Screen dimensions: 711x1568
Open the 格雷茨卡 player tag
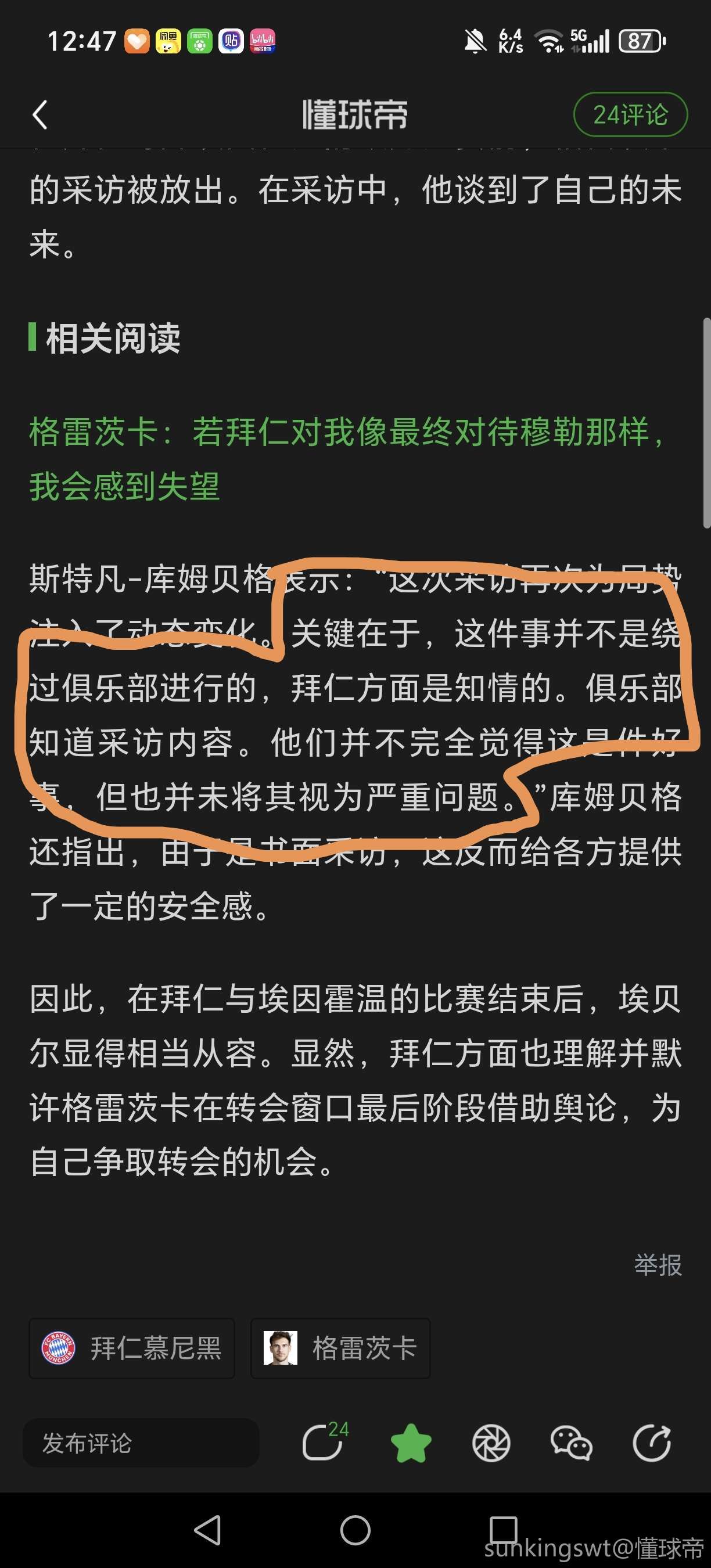[x=340, y=1348]
